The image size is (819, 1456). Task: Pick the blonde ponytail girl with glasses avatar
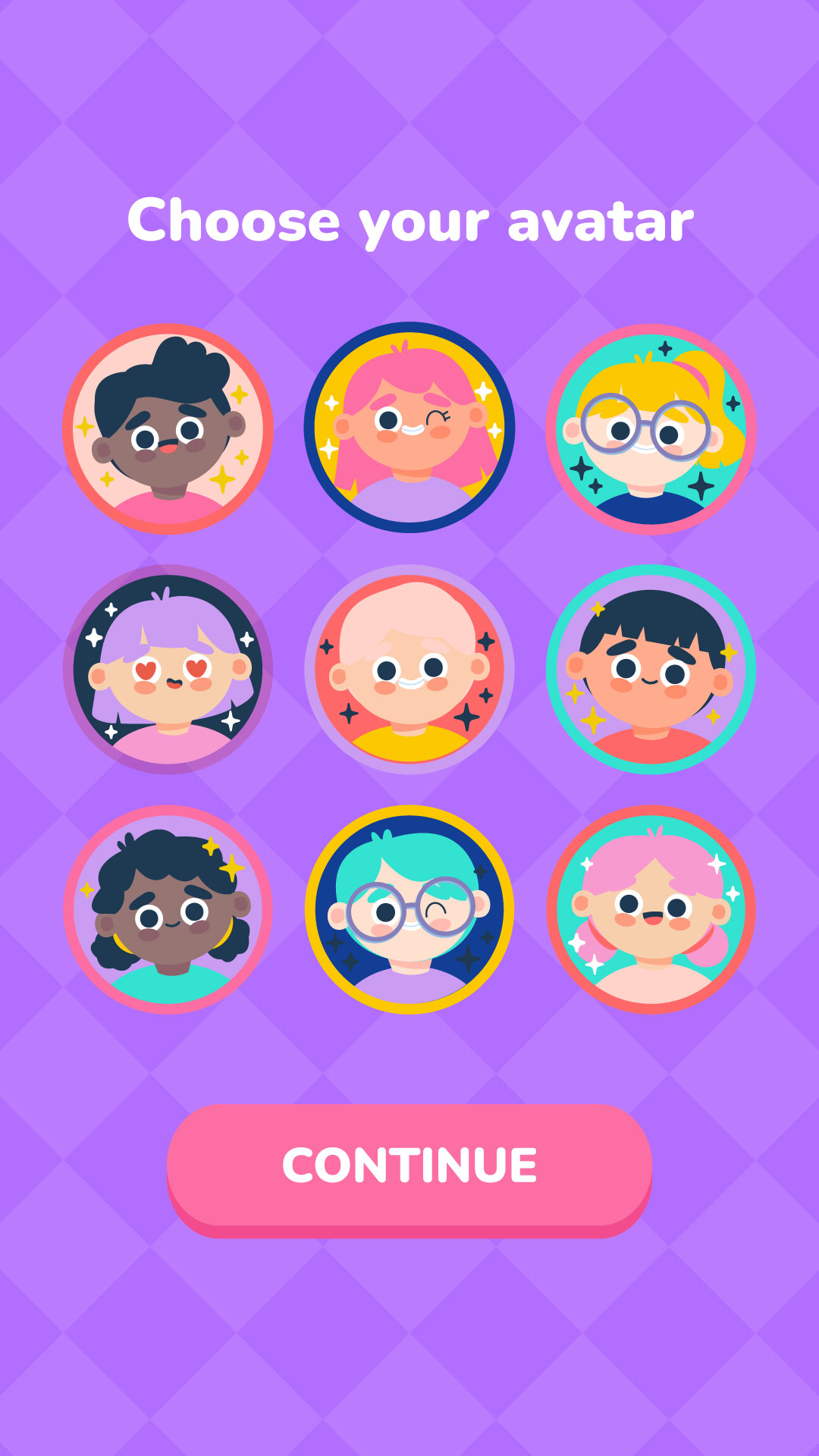(x=651, y=429)
